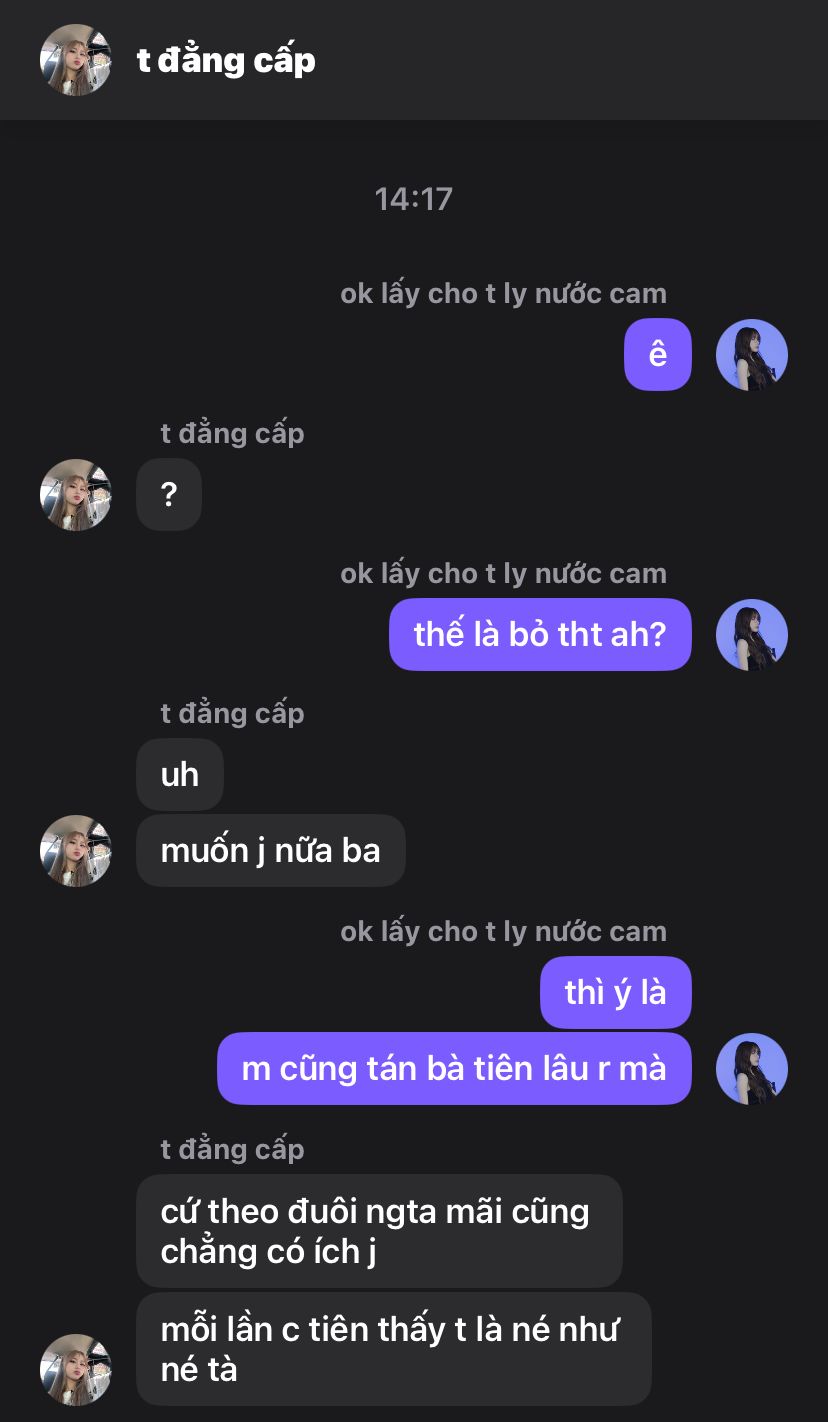Tap the t đẳng cấp header name

(226, 60)
